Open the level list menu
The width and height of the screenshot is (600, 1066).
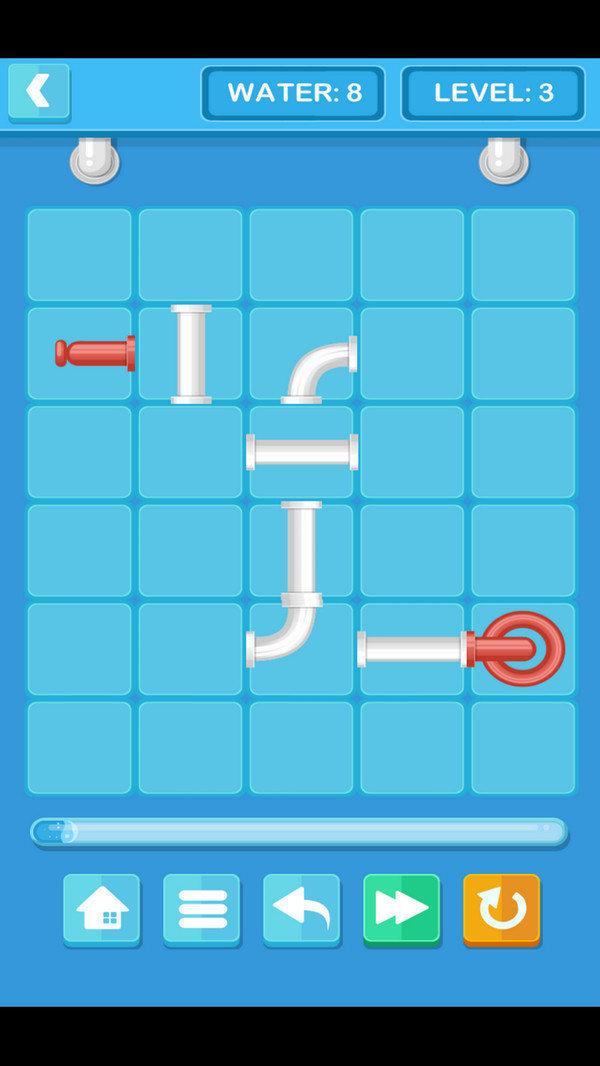[202, 909]
